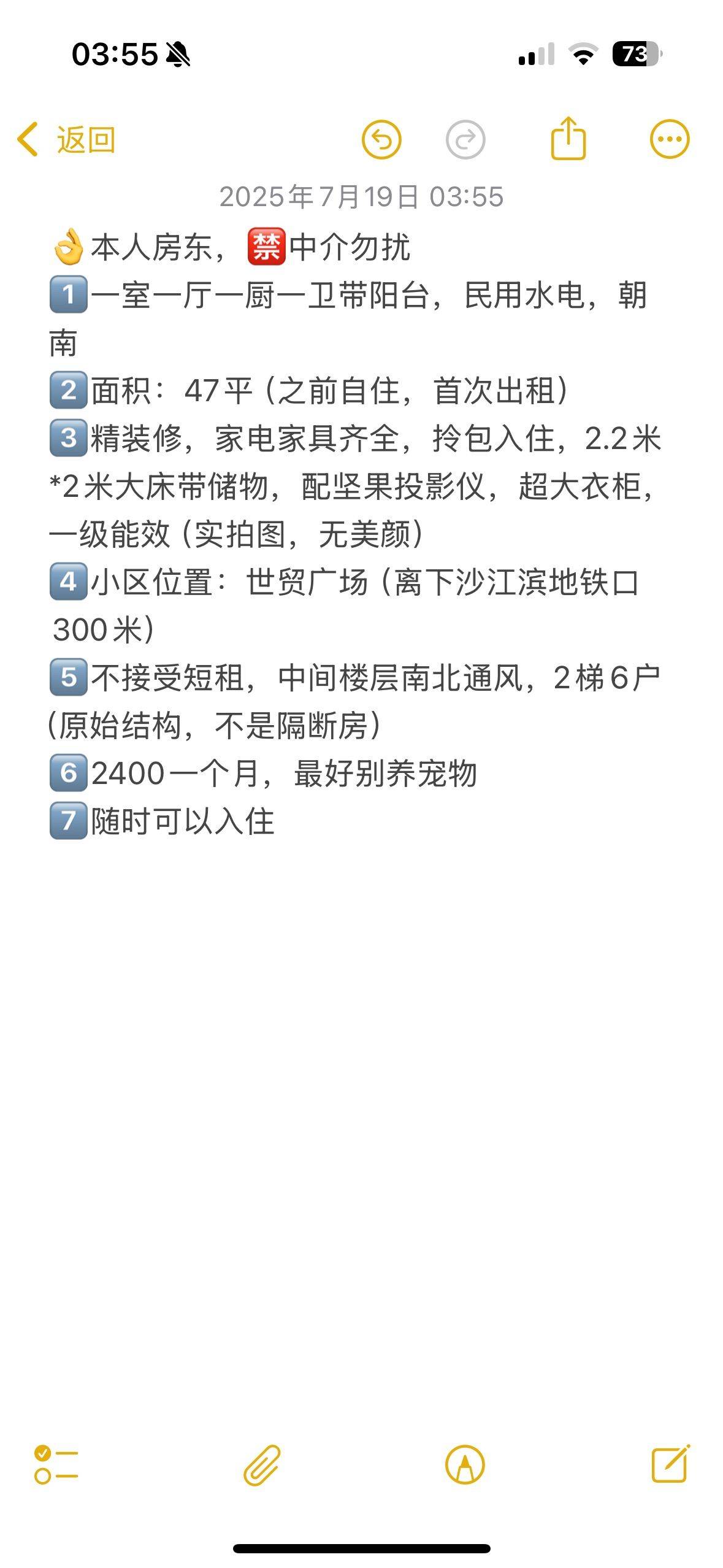723x1568 pixels.
Task: Undo the last edit
Action: click(x=381, y=140)
